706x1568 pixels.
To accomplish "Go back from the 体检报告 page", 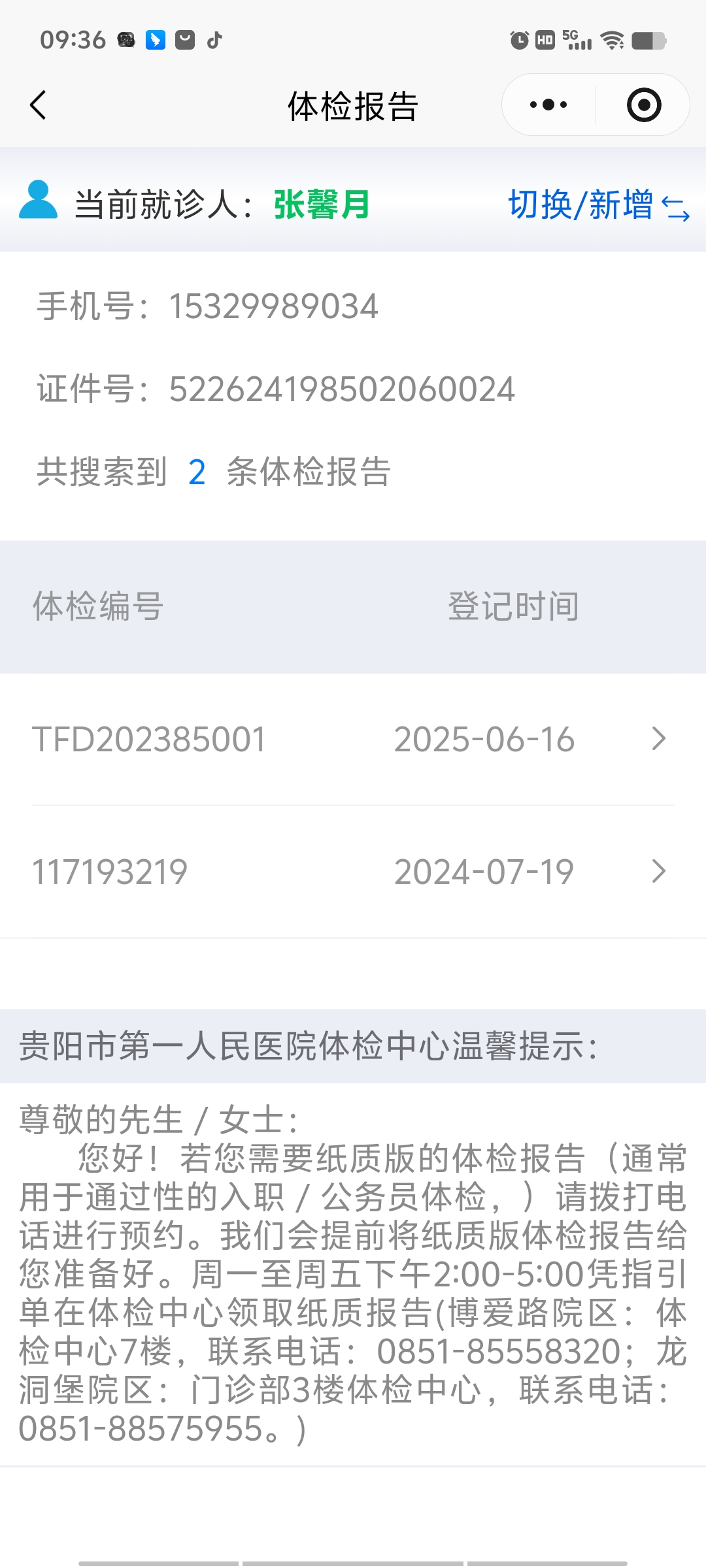I will (38, 105).
